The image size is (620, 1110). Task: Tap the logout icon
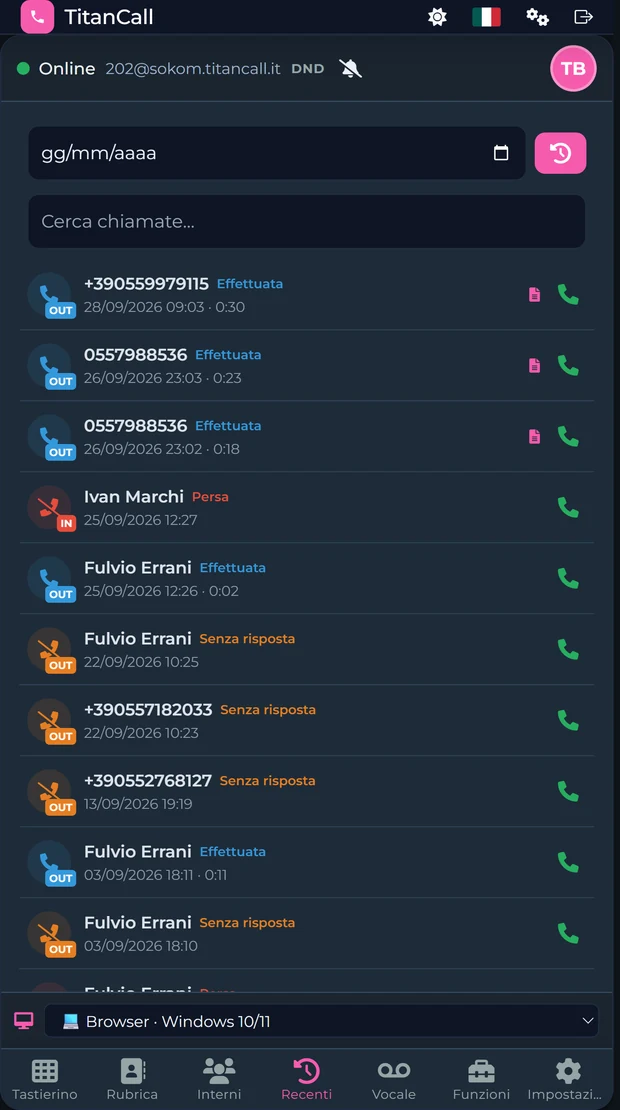[x=583, y=17]
